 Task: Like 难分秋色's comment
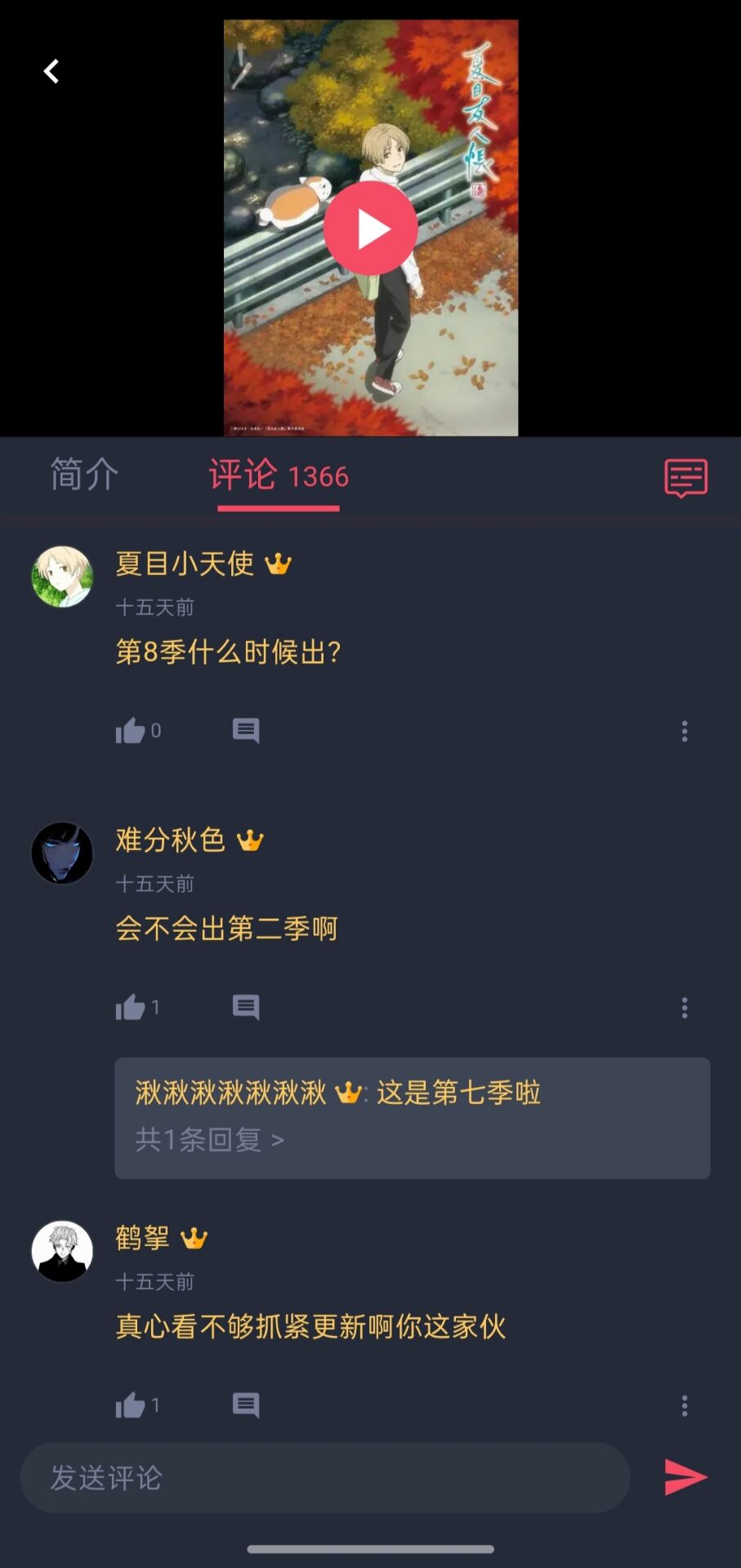click(131, 1008)
